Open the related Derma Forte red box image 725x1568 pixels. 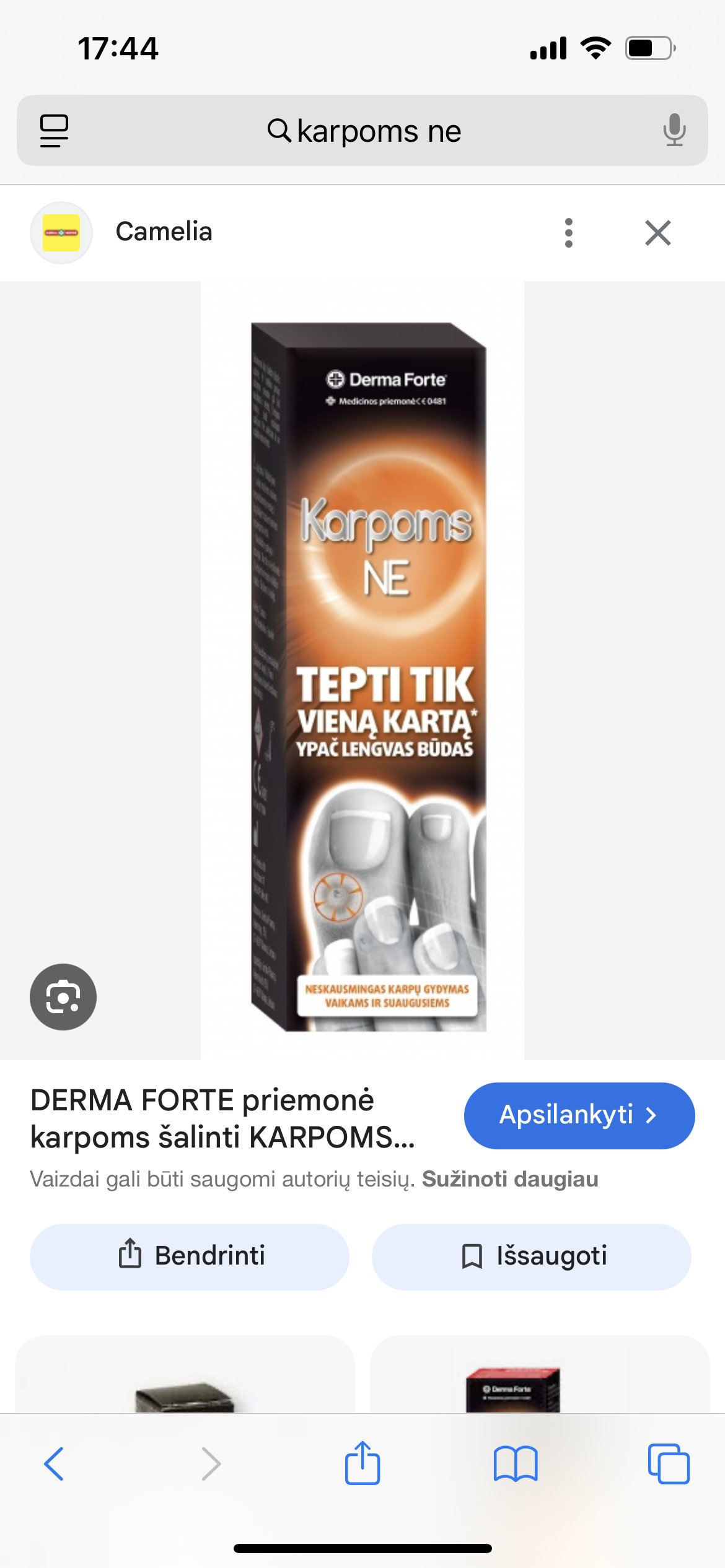pos(540,1375)
